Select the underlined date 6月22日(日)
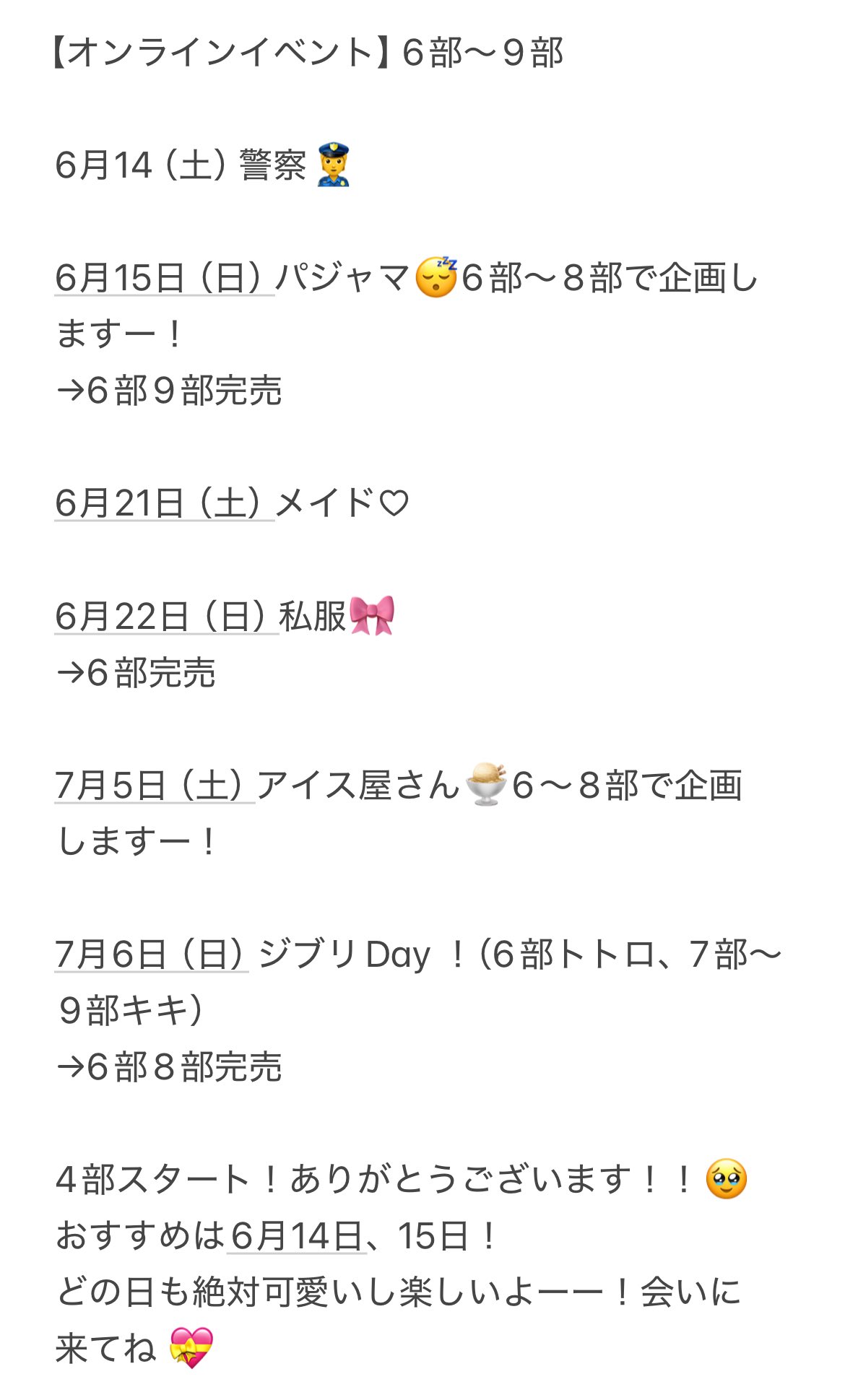Viewport: 845px width, 1400px height. pos(166,616)
